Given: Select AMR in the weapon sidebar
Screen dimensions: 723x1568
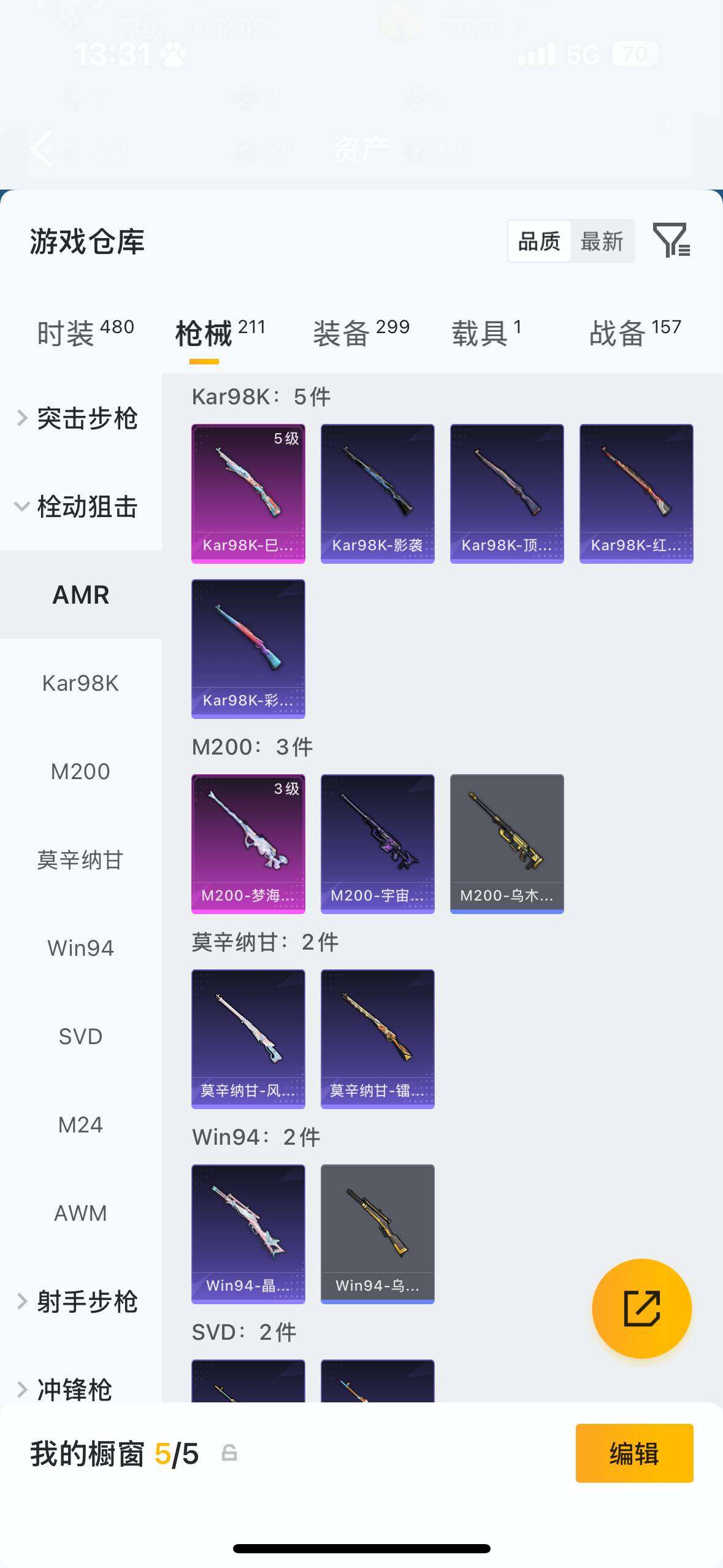Looking at the screenshot, I should pos(80,594).
